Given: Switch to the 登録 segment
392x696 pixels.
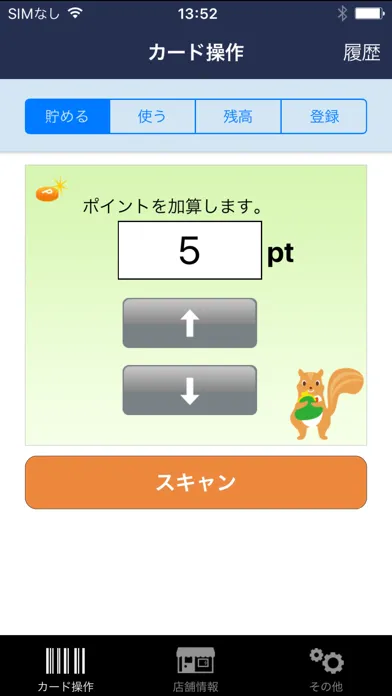Looking at the screenshot, I should click(x=324, y=116).
